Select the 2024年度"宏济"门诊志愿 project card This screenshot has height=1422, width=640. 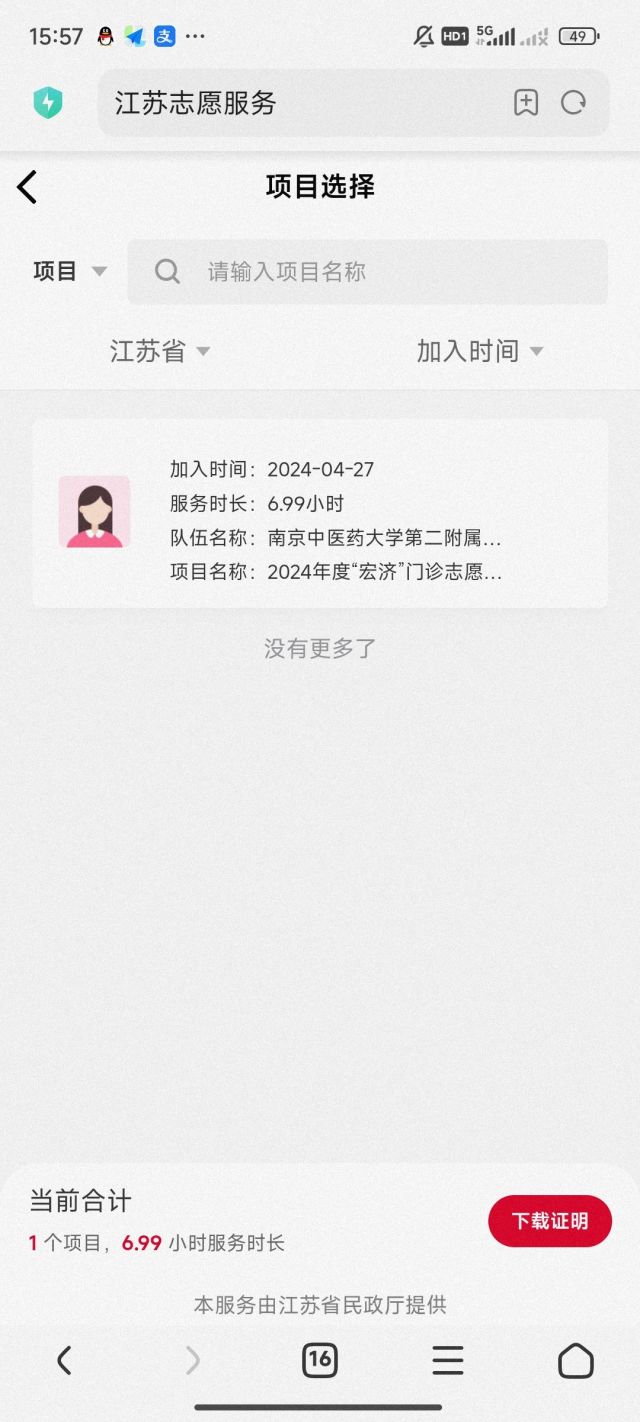(x=320, y=513)
